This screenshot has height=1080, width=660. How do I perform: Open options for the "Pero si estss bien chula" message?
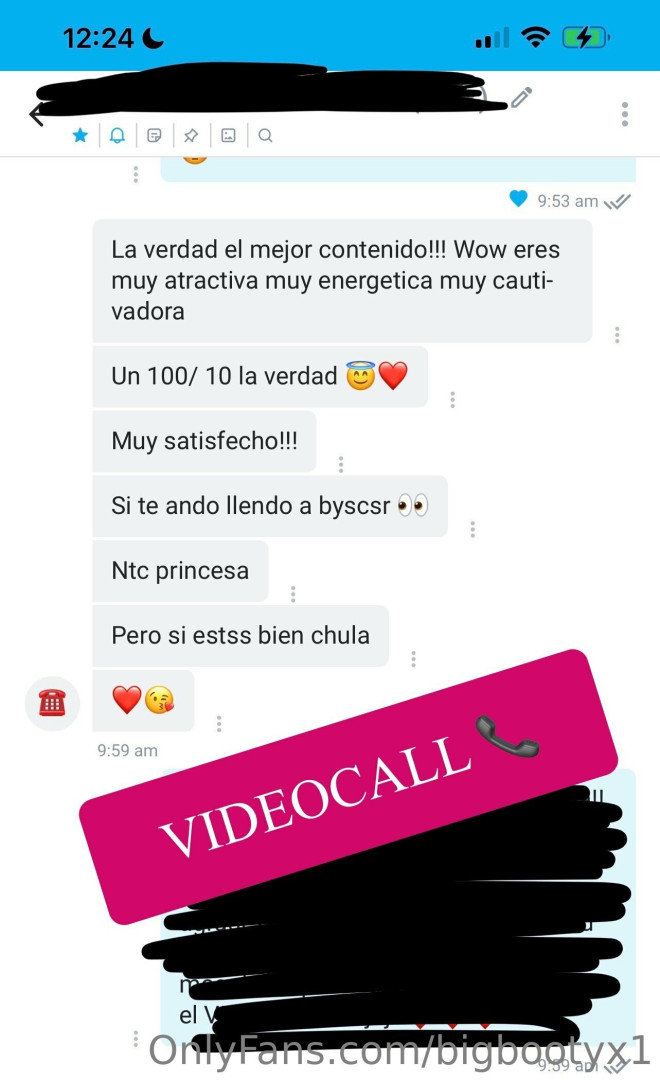413,658
